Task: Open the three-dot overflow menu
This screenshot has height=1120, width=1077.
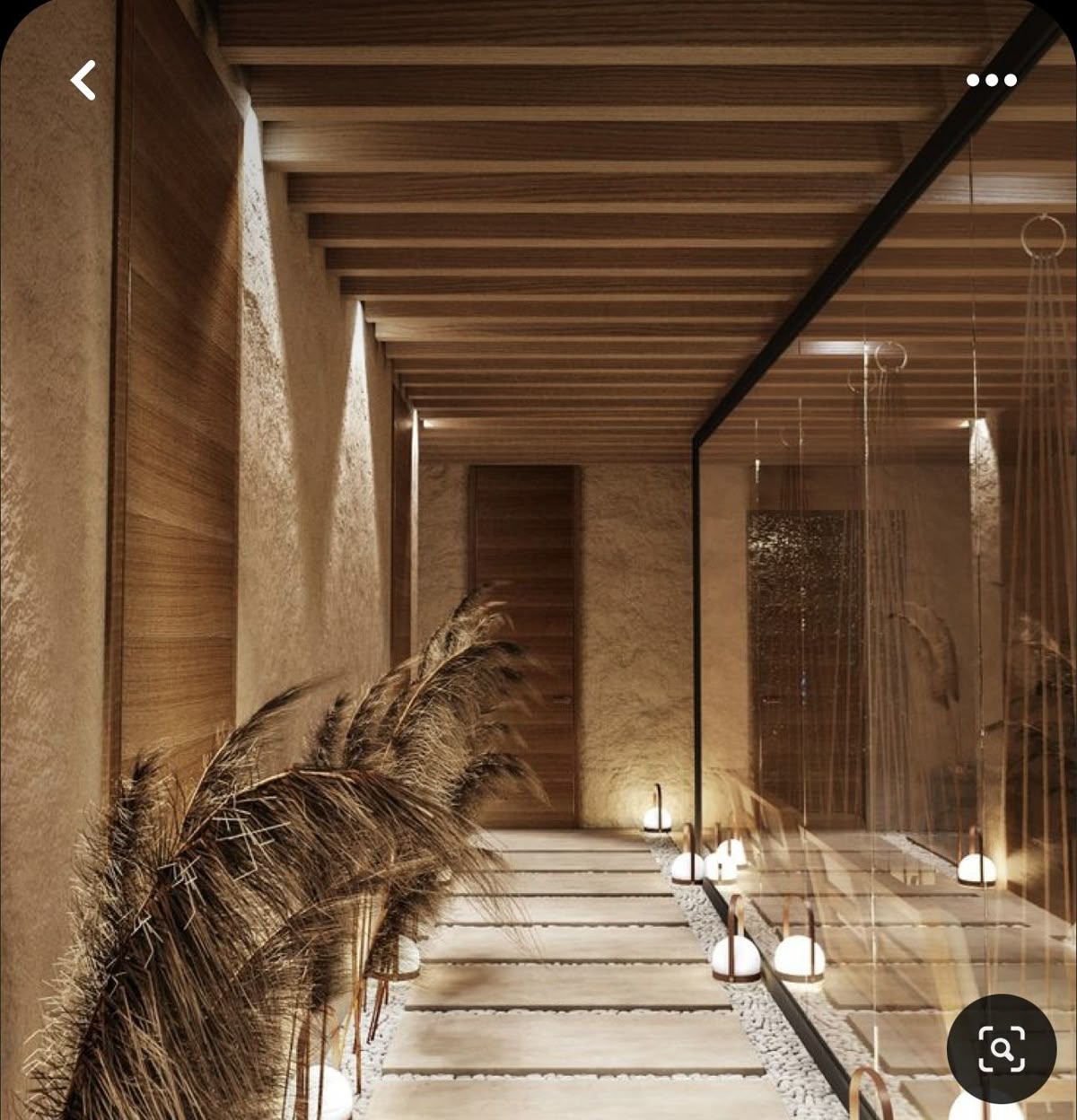Action: pos(991,81)
